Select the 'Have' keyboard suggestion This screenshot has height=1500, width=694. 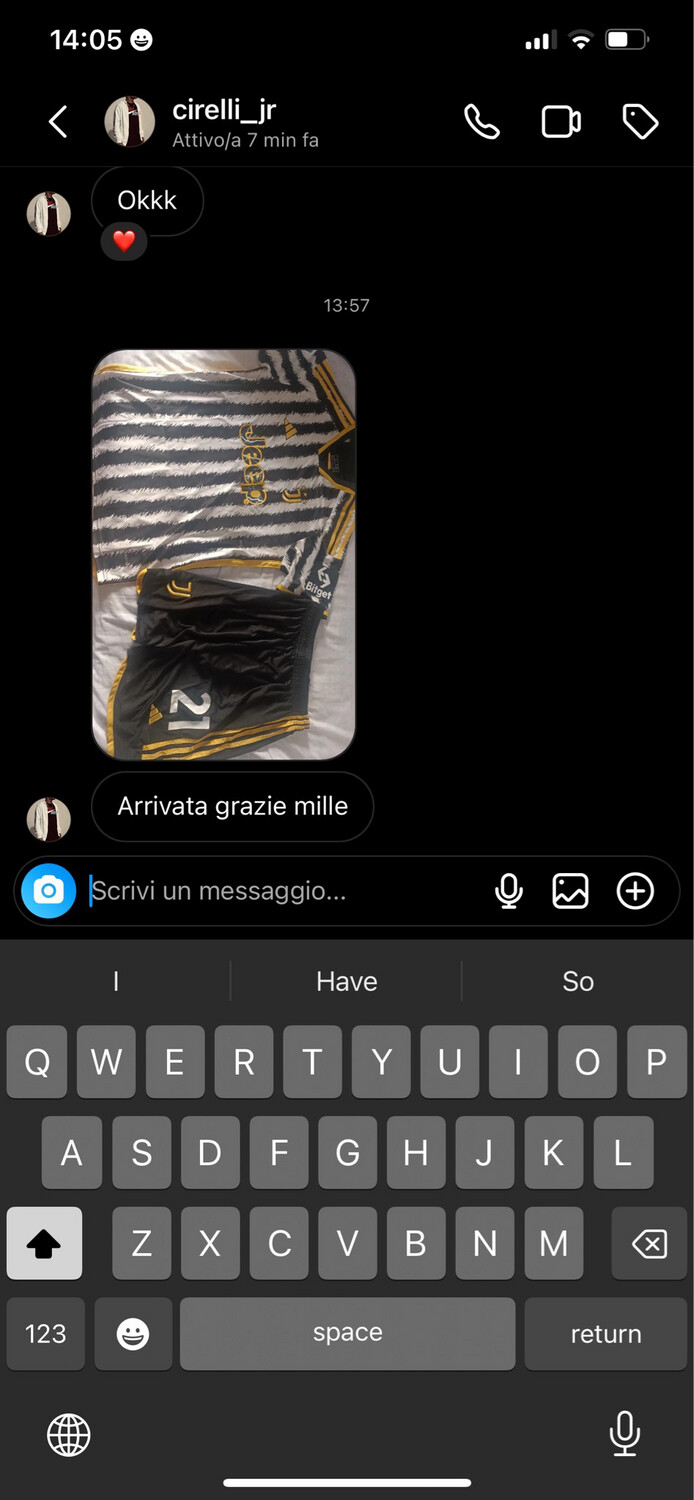347,981
